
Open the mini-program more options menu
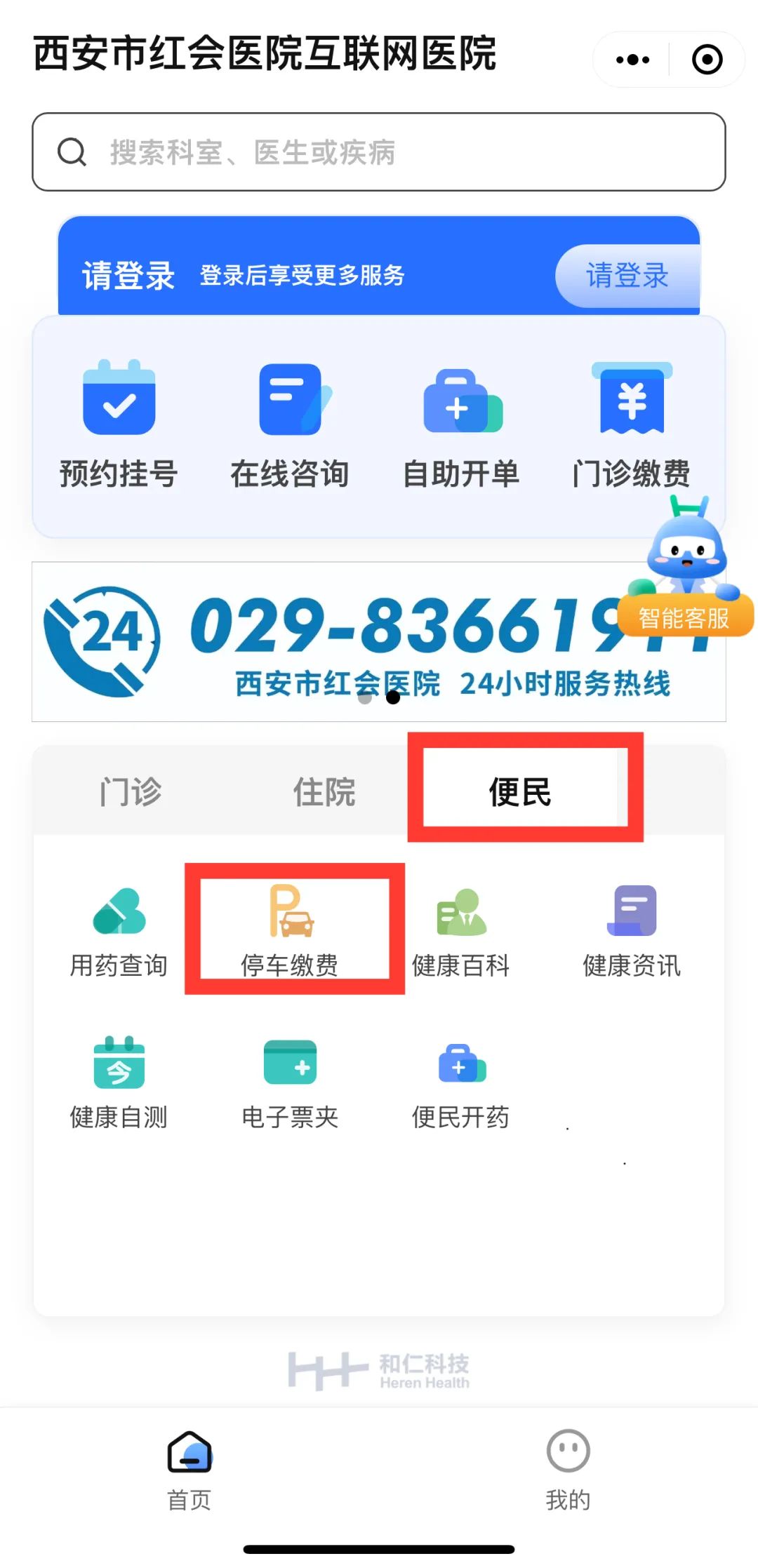(632, 60)
